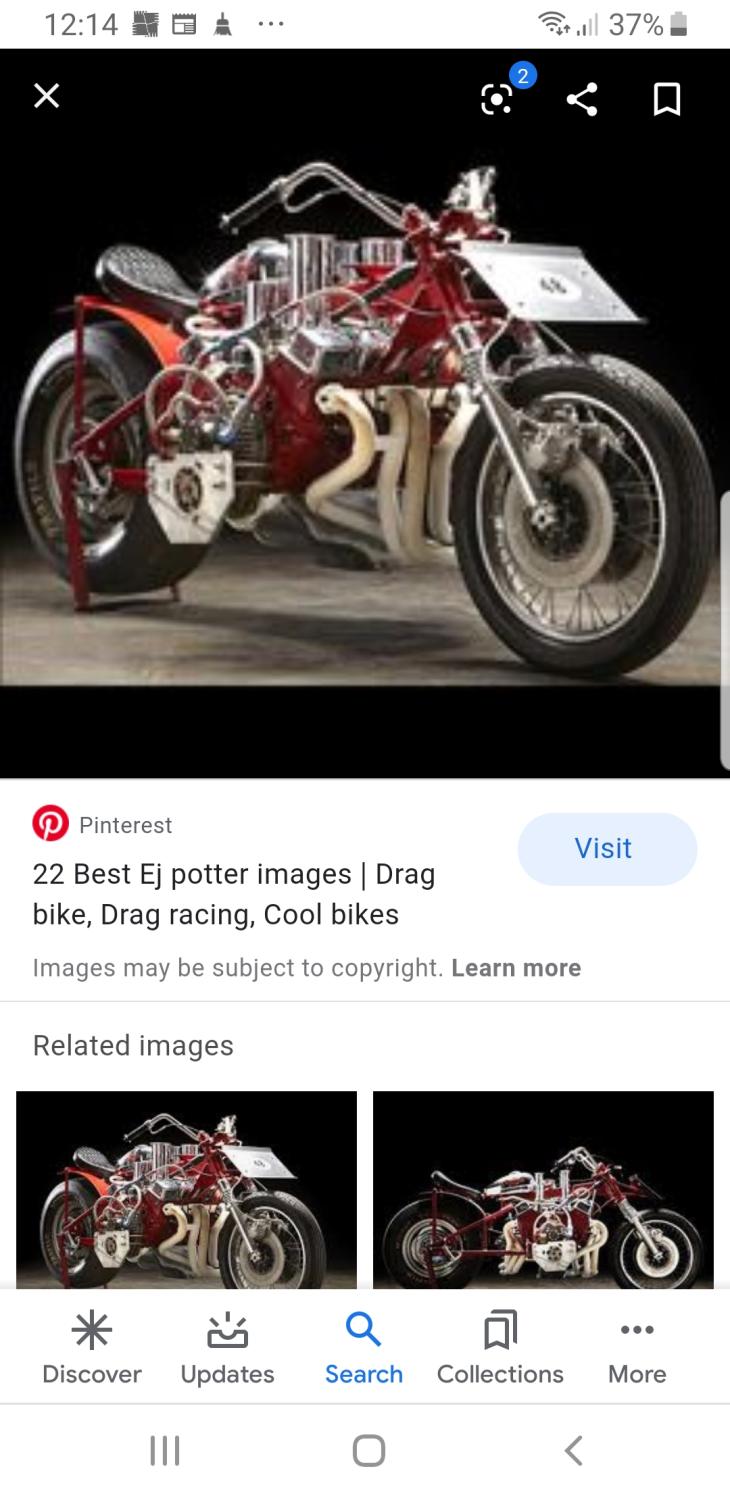Open the first related image, angled bike view
The image size is (730, 1500).
coord(186,1188)
